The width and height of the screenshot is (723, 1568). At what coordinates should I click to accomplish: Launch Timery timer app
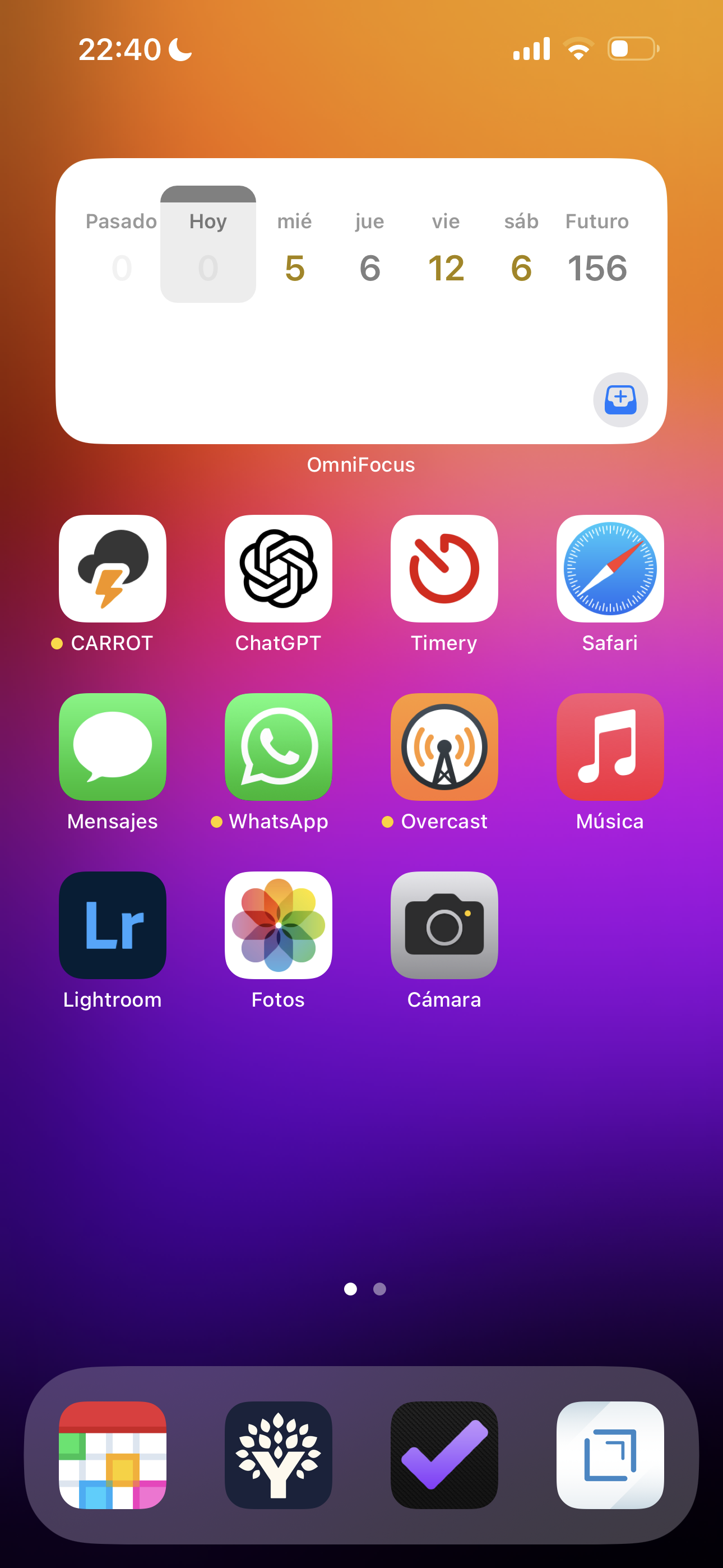pos(444,569)
